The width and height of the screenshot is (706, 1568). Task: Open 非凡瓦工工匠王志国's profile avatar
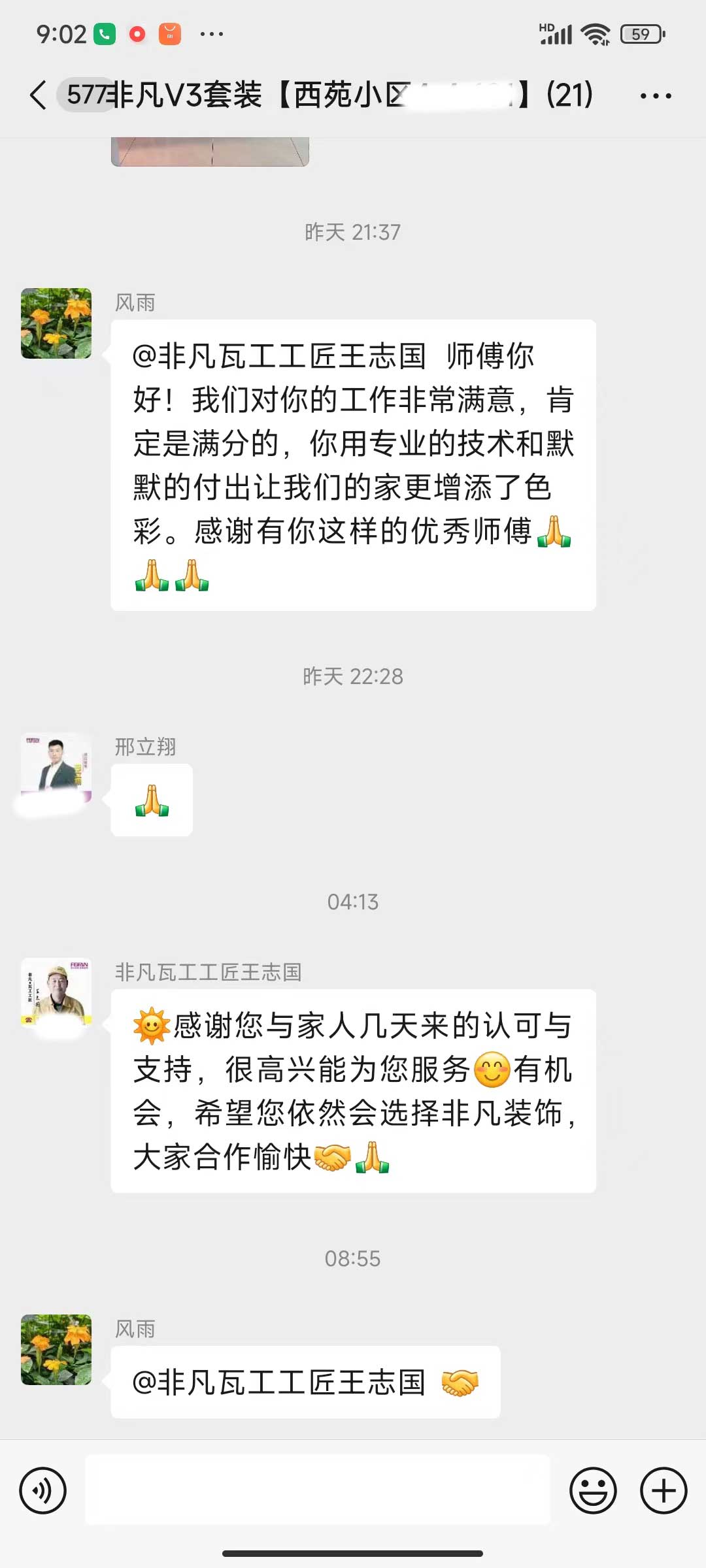[x=56, y=992]
